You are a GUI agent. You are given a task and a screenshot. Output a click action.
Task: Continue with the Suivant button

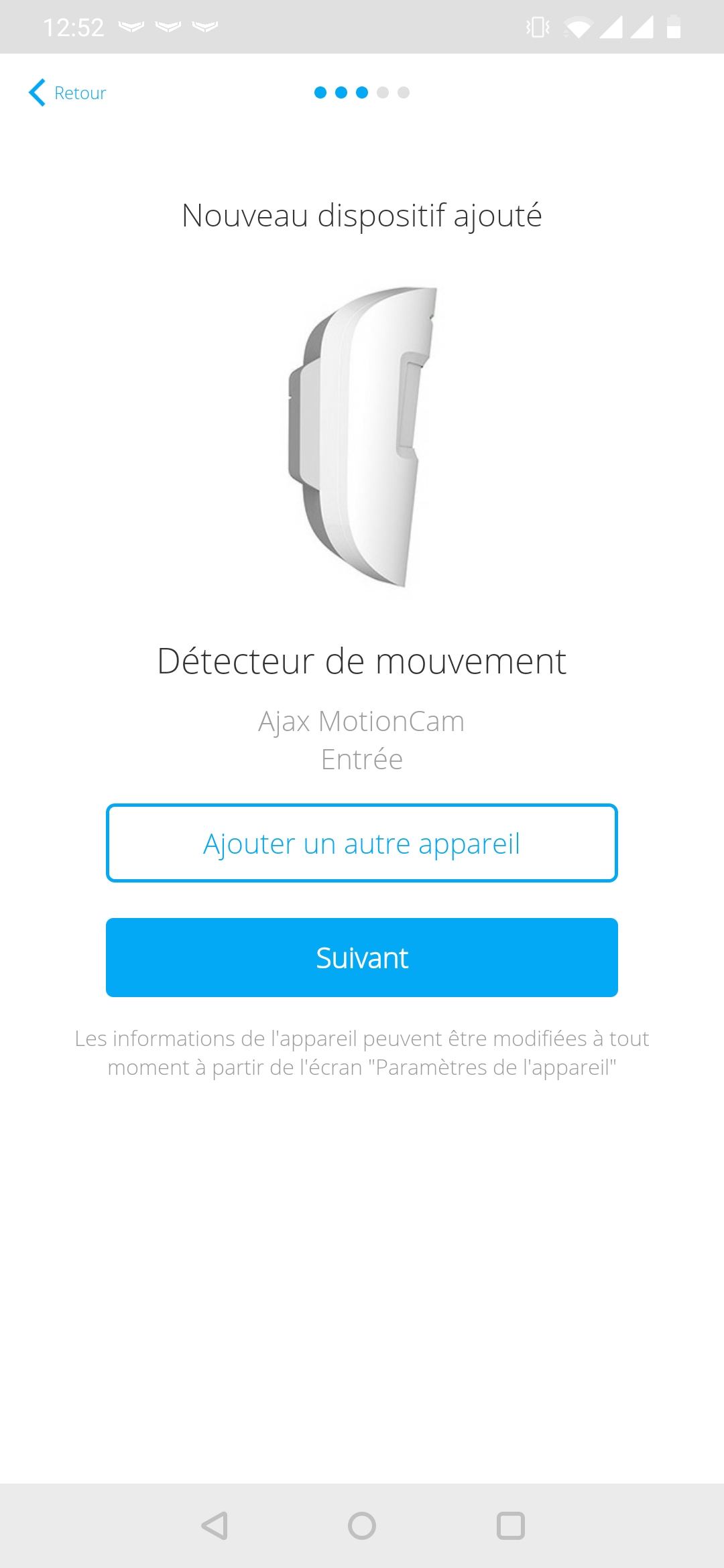pyautogui.click(x=362, y=958)
